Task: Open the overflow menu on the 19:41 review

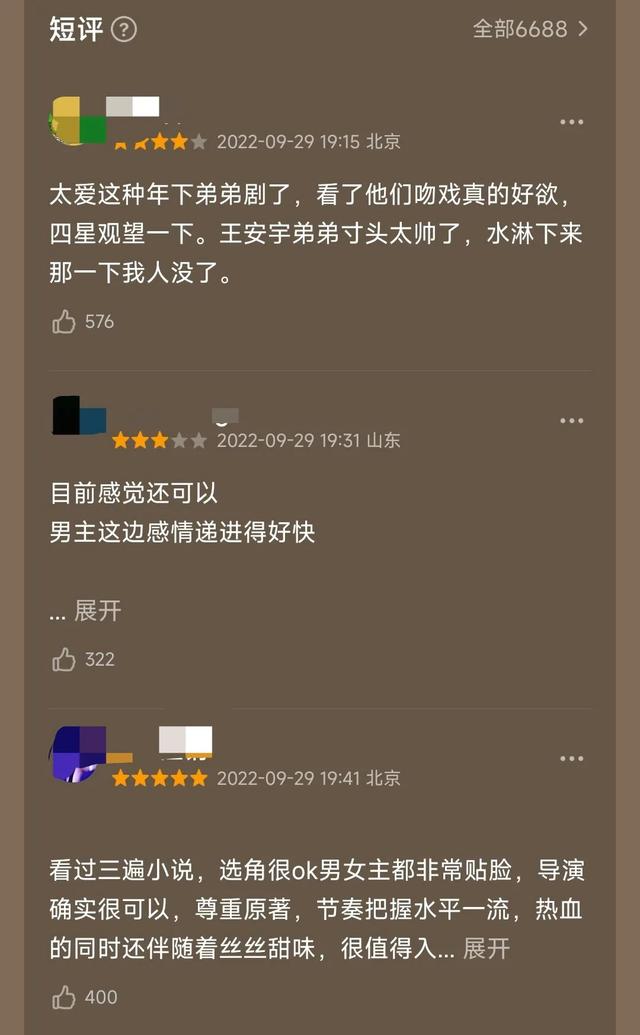Action: point(571,758)
